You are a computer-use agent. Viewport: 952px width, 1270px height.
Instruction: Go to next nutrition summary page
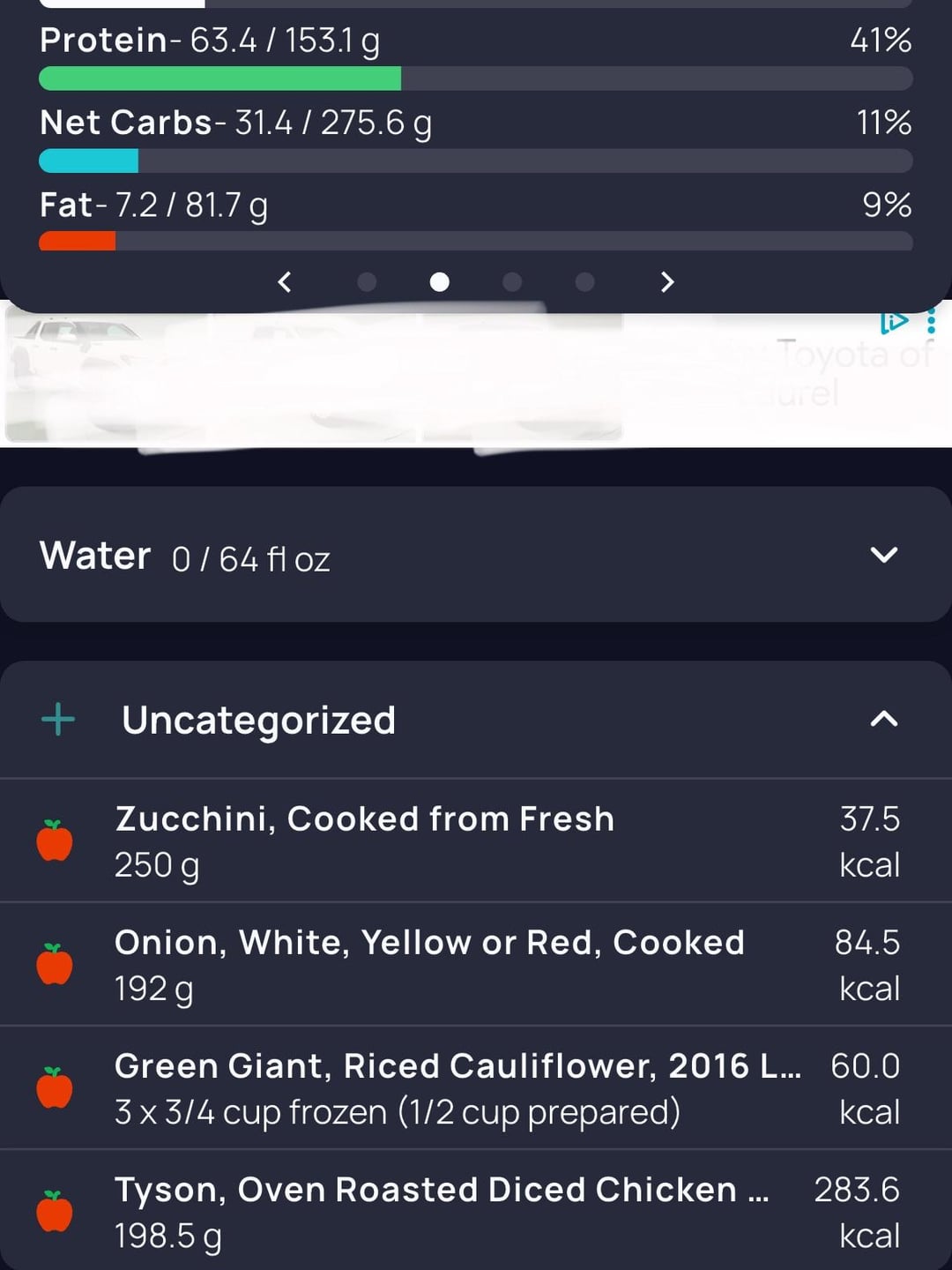[x=667, y=282]
